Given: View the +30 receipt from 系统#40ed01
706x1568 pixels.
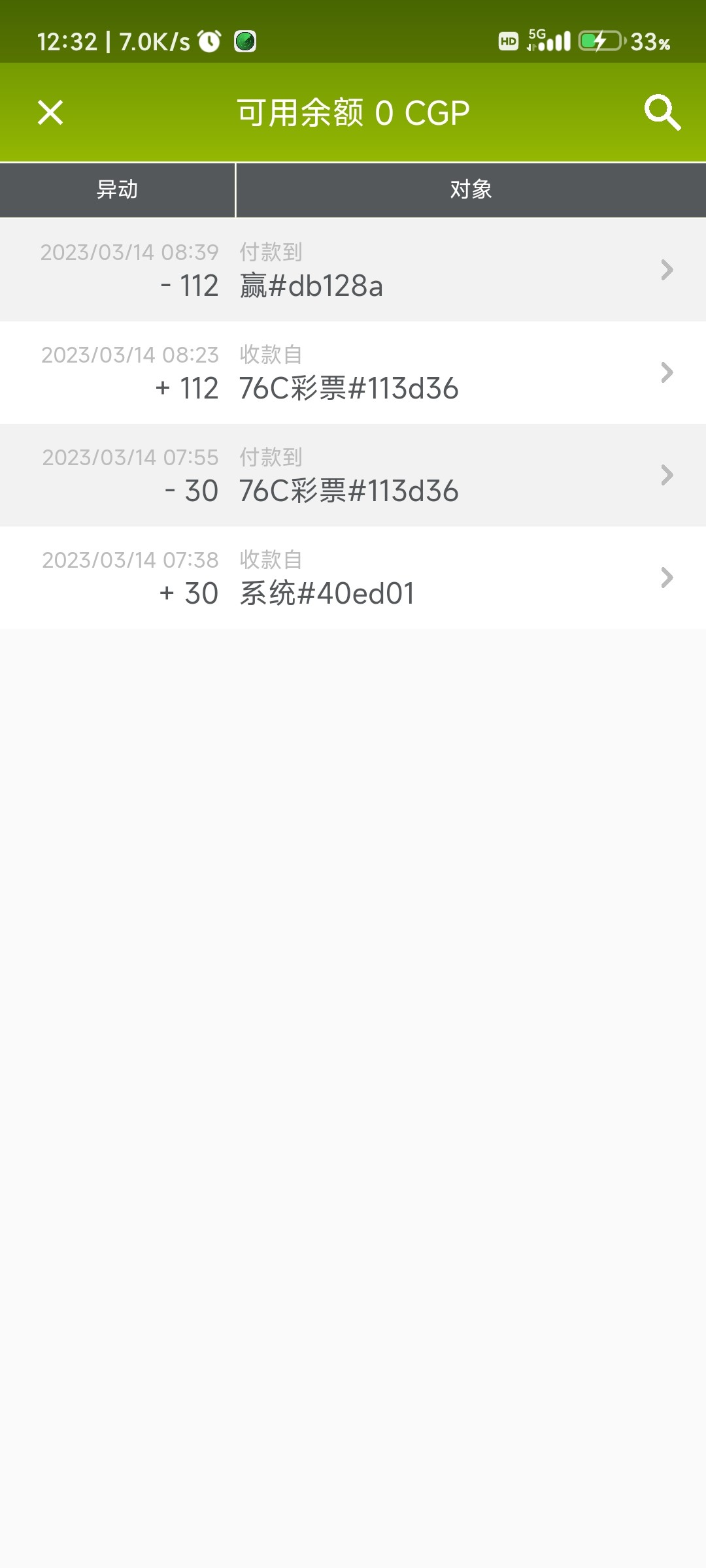Looking at the screenshot, I should coord(353,578).
